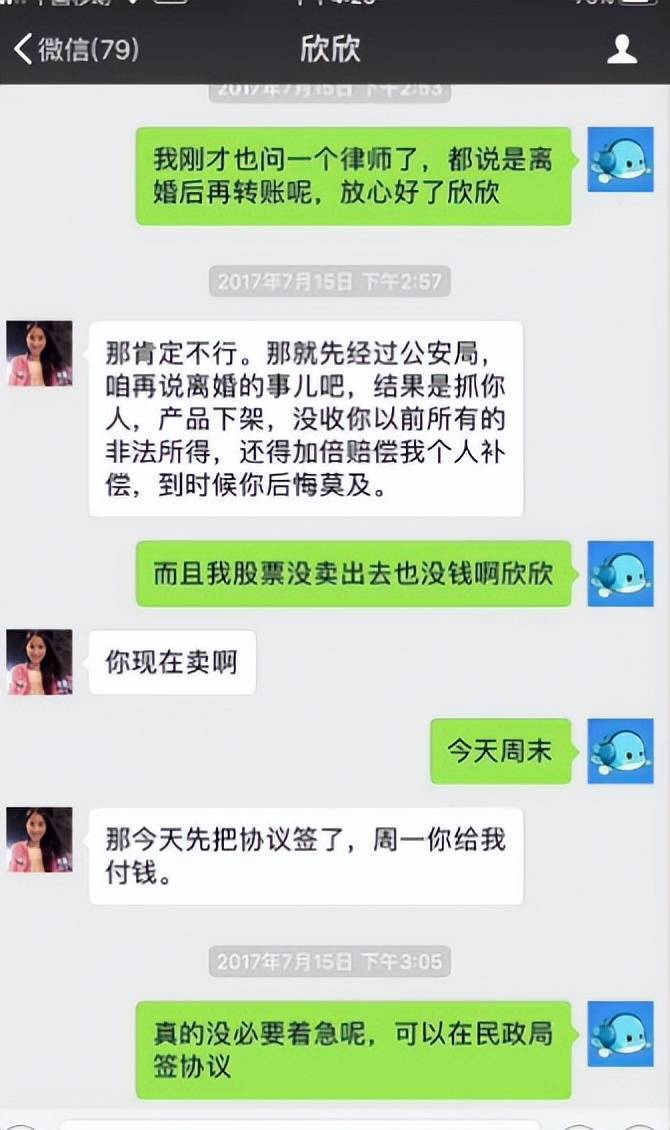Tap 欣欣's avatar beside 你现在卖啊
Screen dimensions: 670x1130
coord(40,662)
